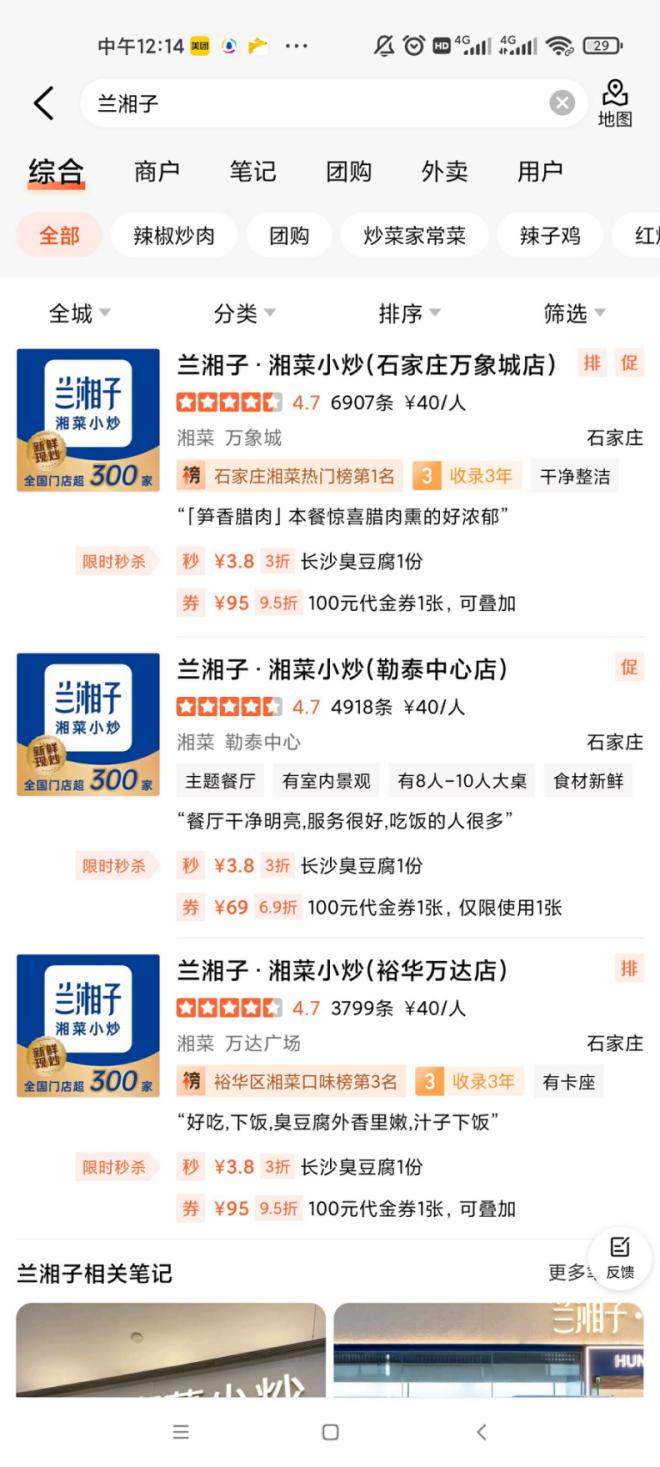Open 兰湘子 石家庄万象城店 listing
Viewport: 660px width, 1467px height.
tap(367, 365)
